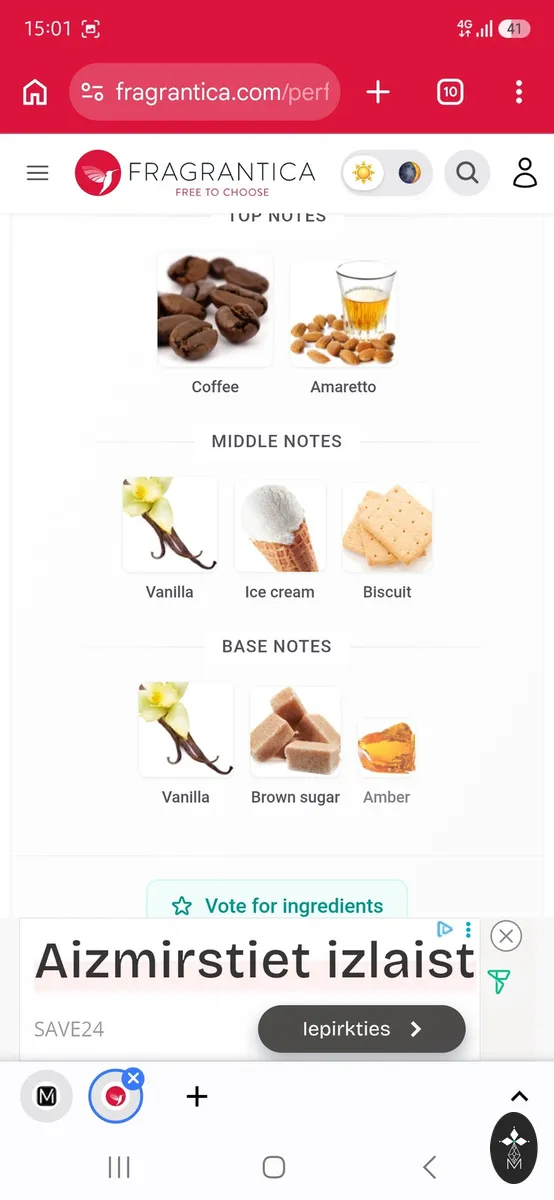Go back with system navigation arrow

429,1166
